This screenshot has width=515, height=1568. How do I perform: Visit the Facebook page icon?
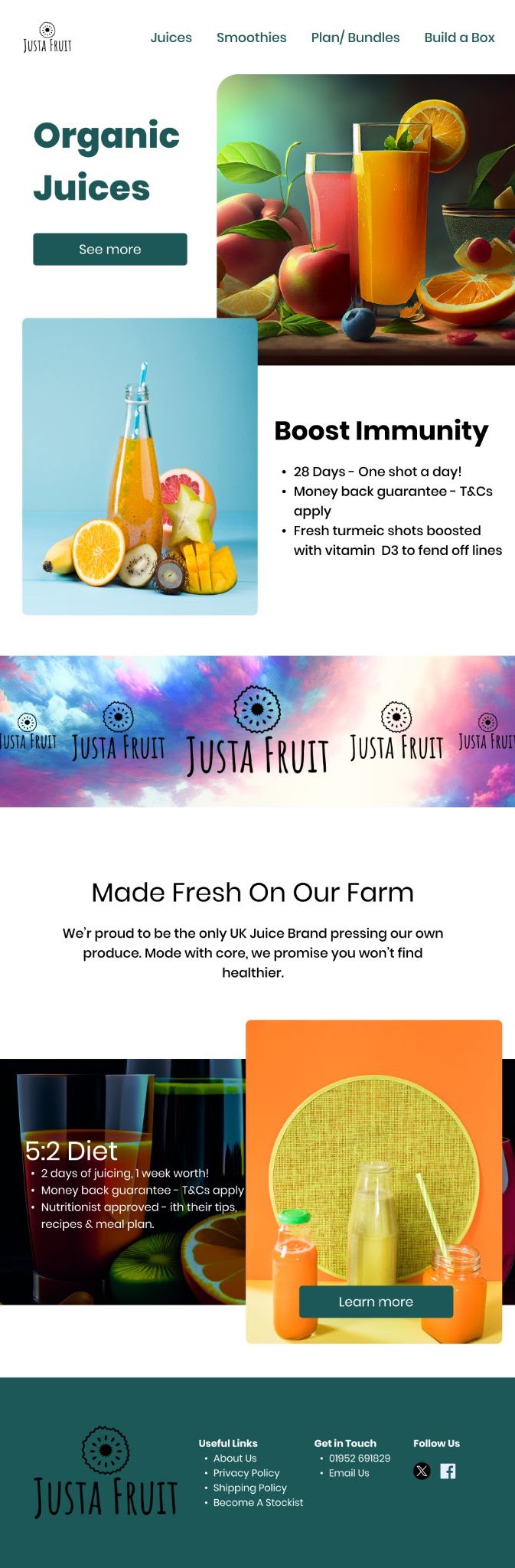(x=448, y=1471)
